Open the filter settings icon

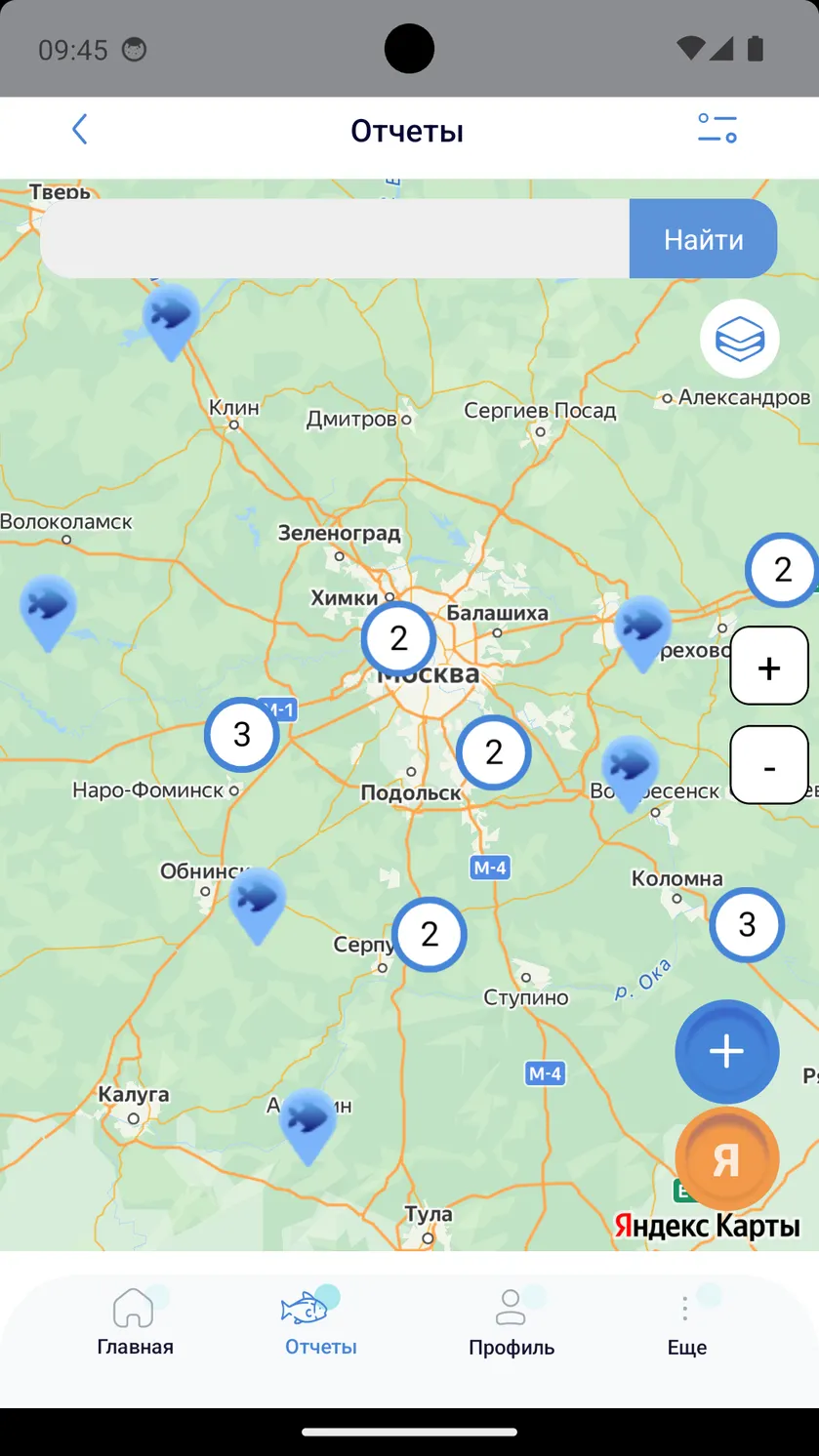coord(717,129)
